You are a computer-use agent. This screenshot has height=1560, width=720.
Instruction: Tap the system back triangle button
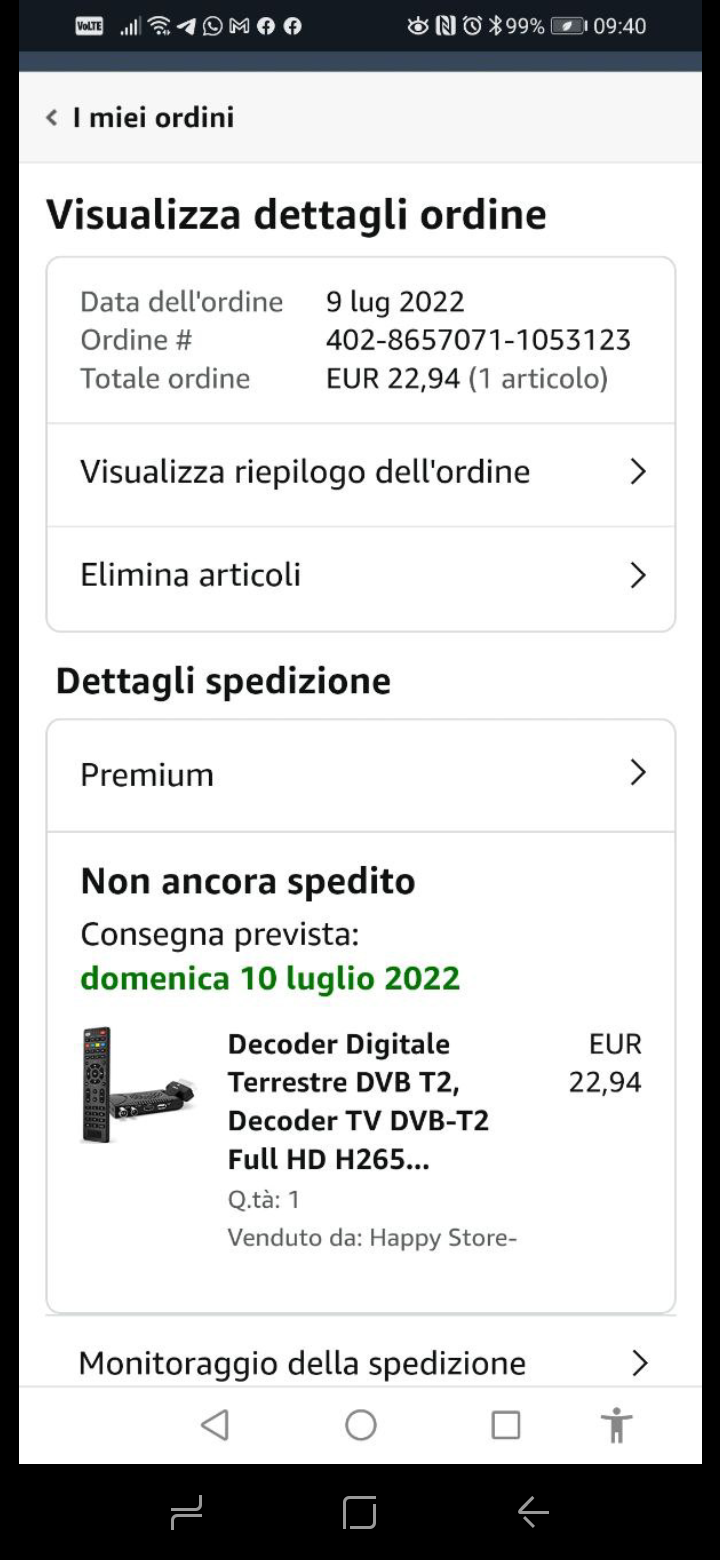215,1425
